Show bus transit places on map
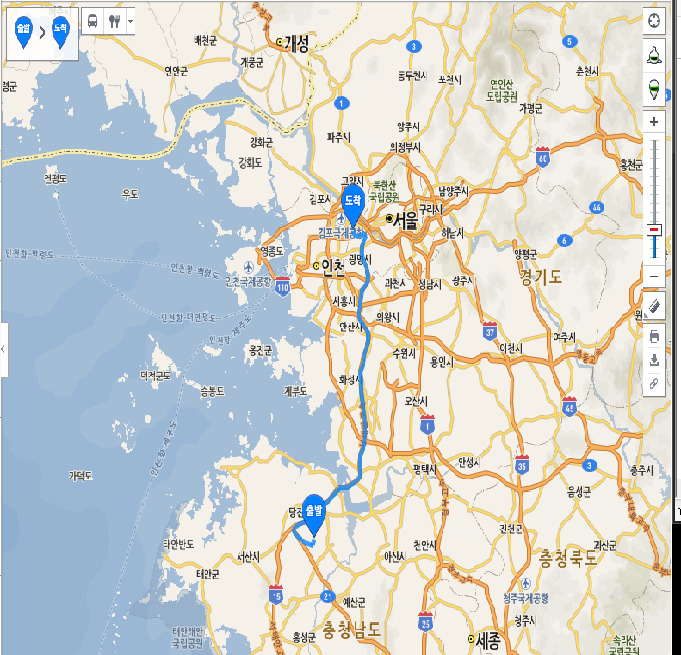 (92, 21)
